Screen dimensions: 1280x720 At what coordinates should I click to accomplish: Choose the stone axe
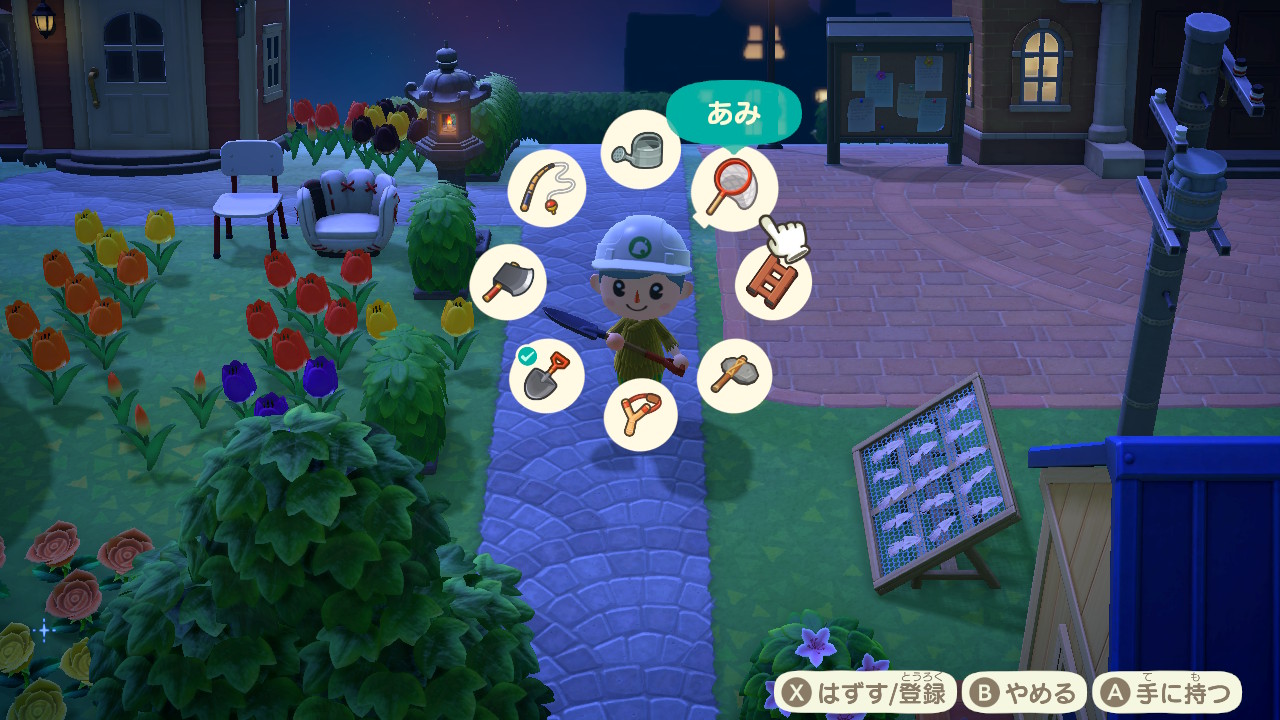click(734, 376)
